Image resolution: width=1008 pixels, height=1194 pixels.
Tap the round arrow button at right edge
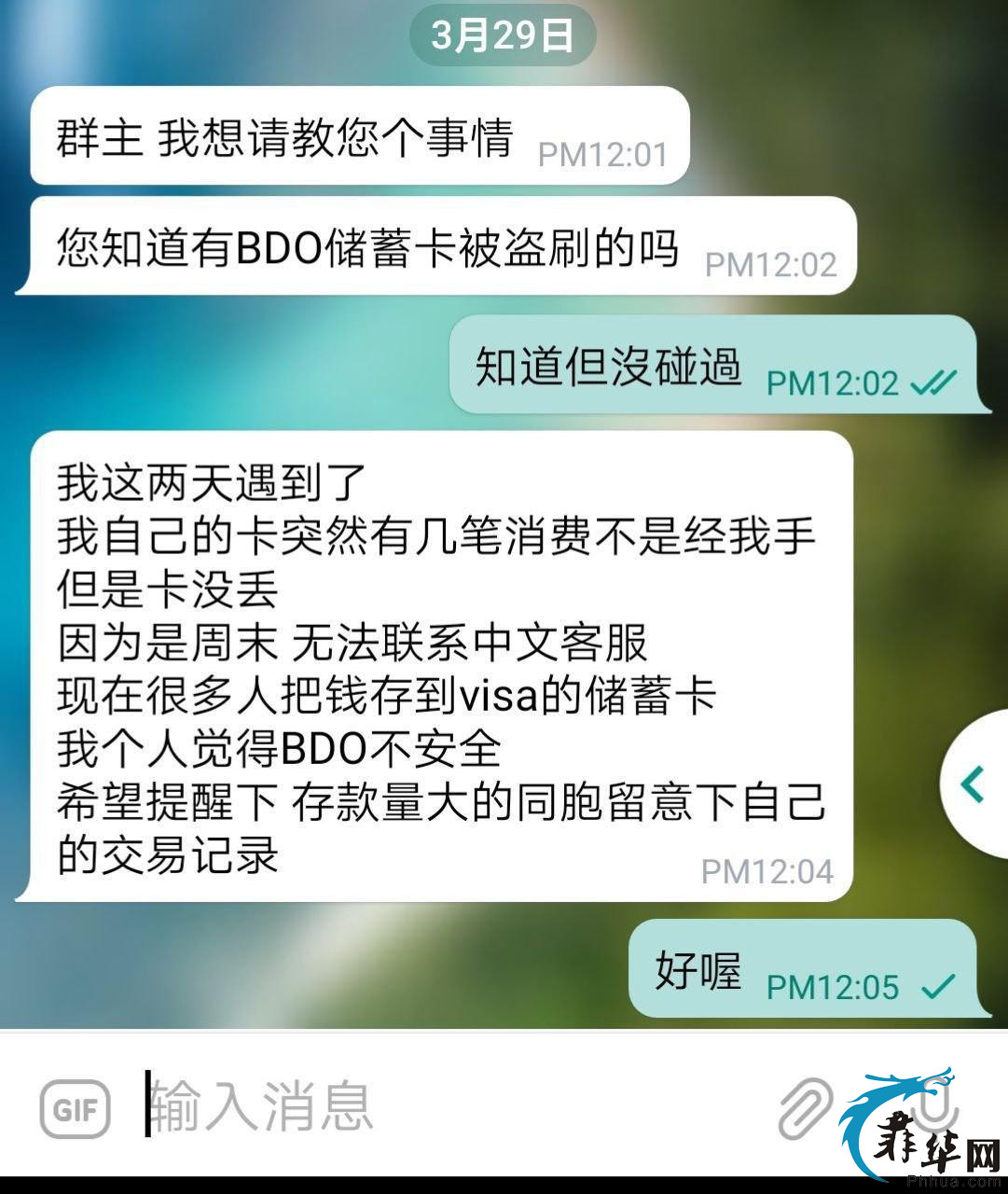pos(973,784)
